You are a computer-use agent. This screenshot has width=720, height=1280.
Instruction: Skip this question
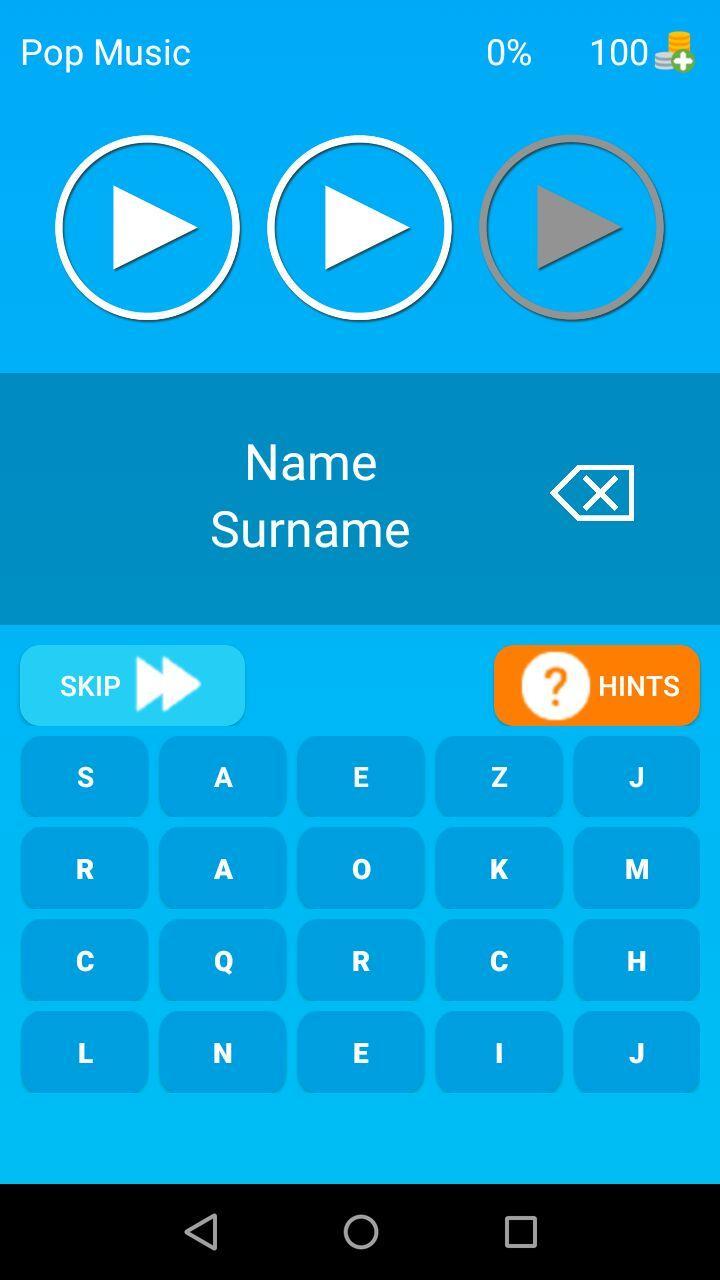click(x=132, y=685)
